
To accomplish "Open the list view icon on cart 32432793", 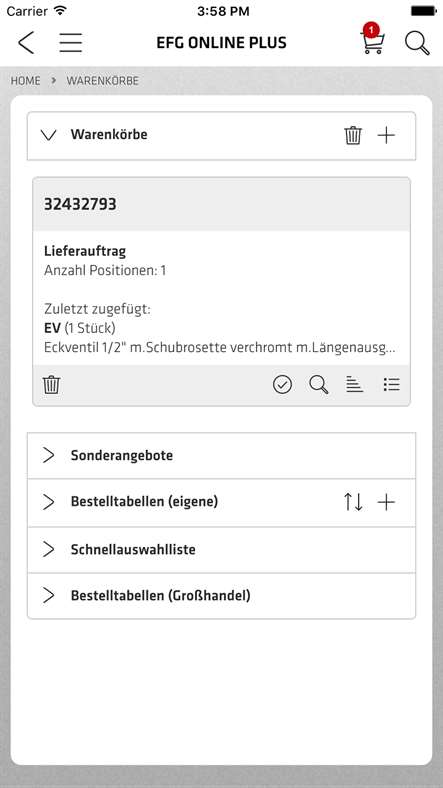I will (391, 385).
